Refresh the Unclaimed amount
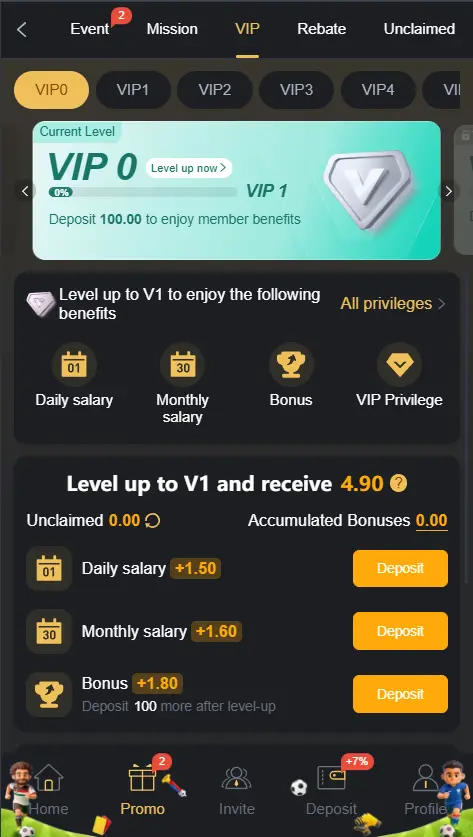Viewport: 473px width, 837px height. coord(153,520)
